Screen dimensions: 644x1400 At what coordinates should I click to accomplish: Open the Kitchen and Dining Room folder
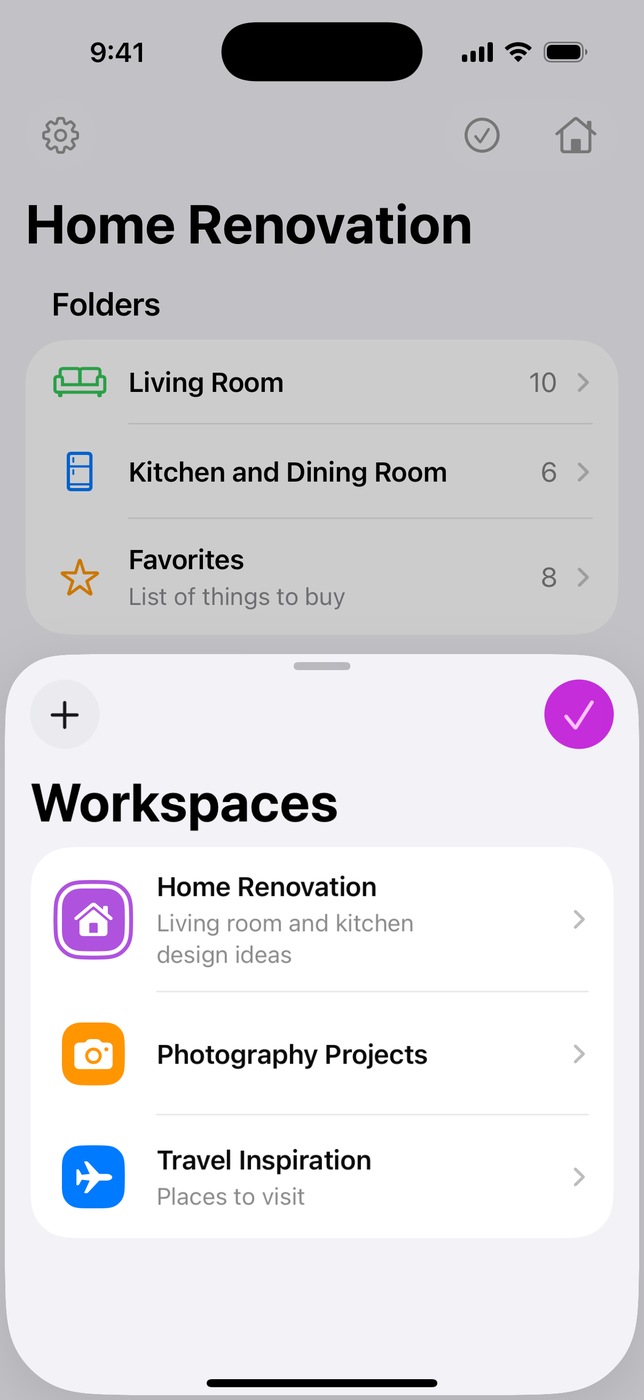click(x=321, y=472)
